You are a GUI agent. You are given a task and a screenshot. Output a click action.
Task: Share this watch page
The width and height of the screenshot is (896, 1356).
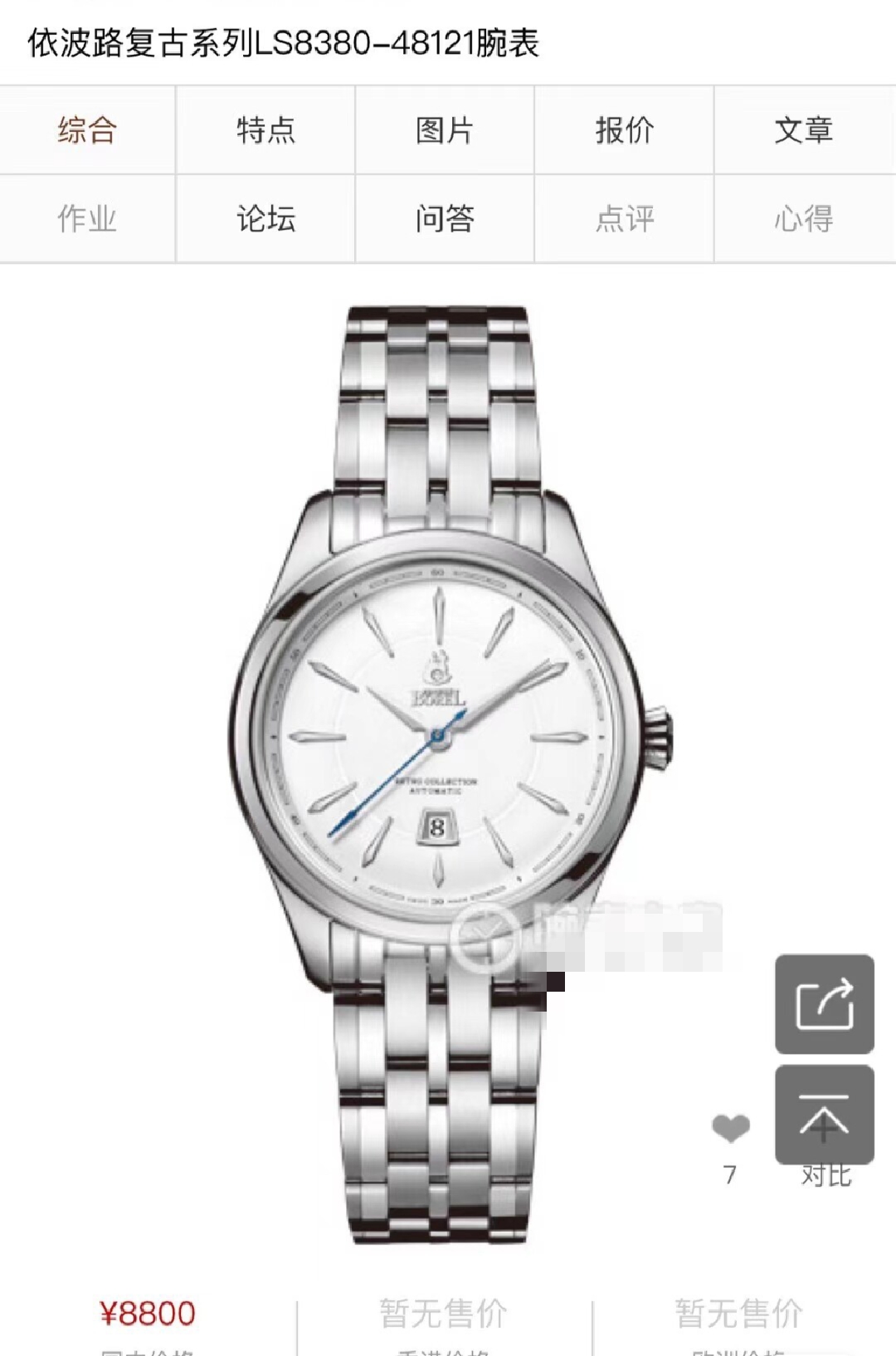pyautogui.click(x=824, y=1004)
